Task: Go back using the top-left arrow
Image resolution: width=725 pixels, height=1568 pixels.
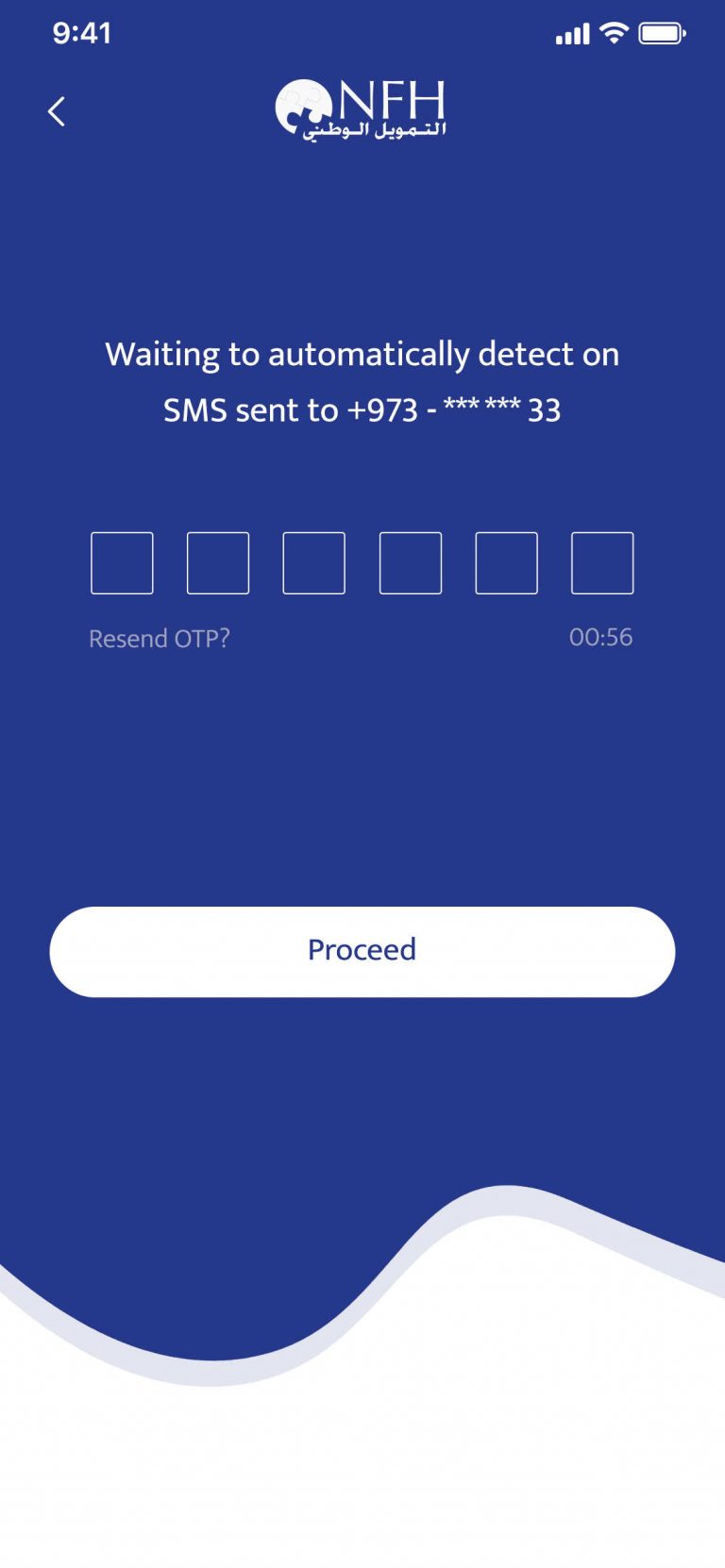Action: point(57,111)
